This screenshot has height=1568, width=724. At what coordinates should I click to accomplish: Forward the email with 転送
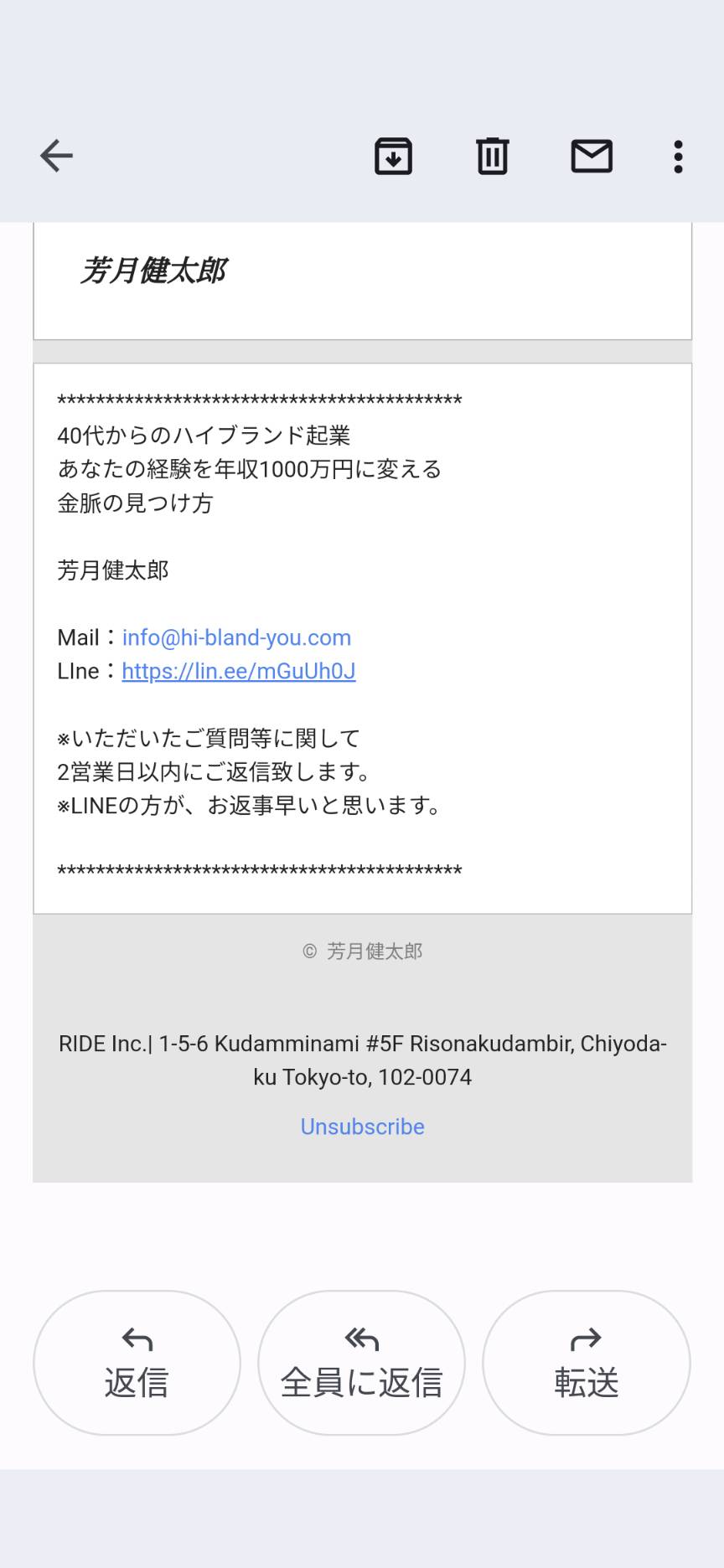point(587,1363)
